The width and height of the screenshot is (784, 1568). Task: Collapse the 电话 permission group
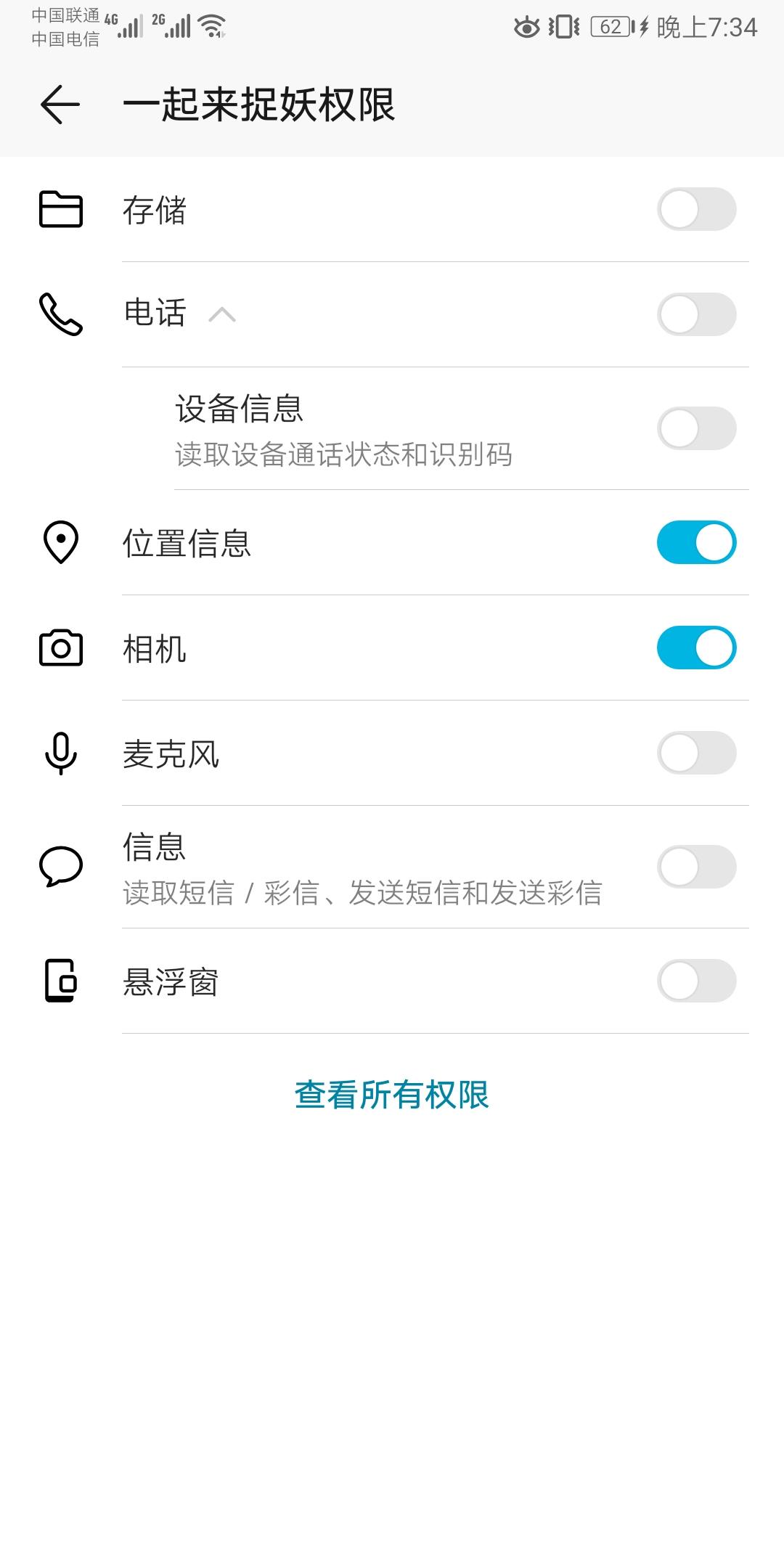point(222,314)
